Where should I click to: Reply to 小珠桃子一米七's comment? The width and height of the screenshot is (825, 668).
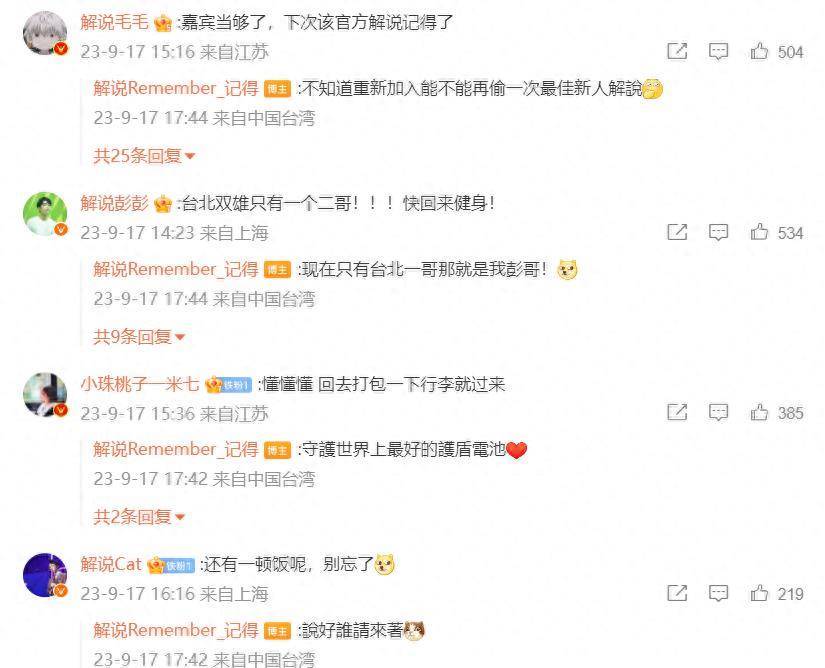[718, 412]
